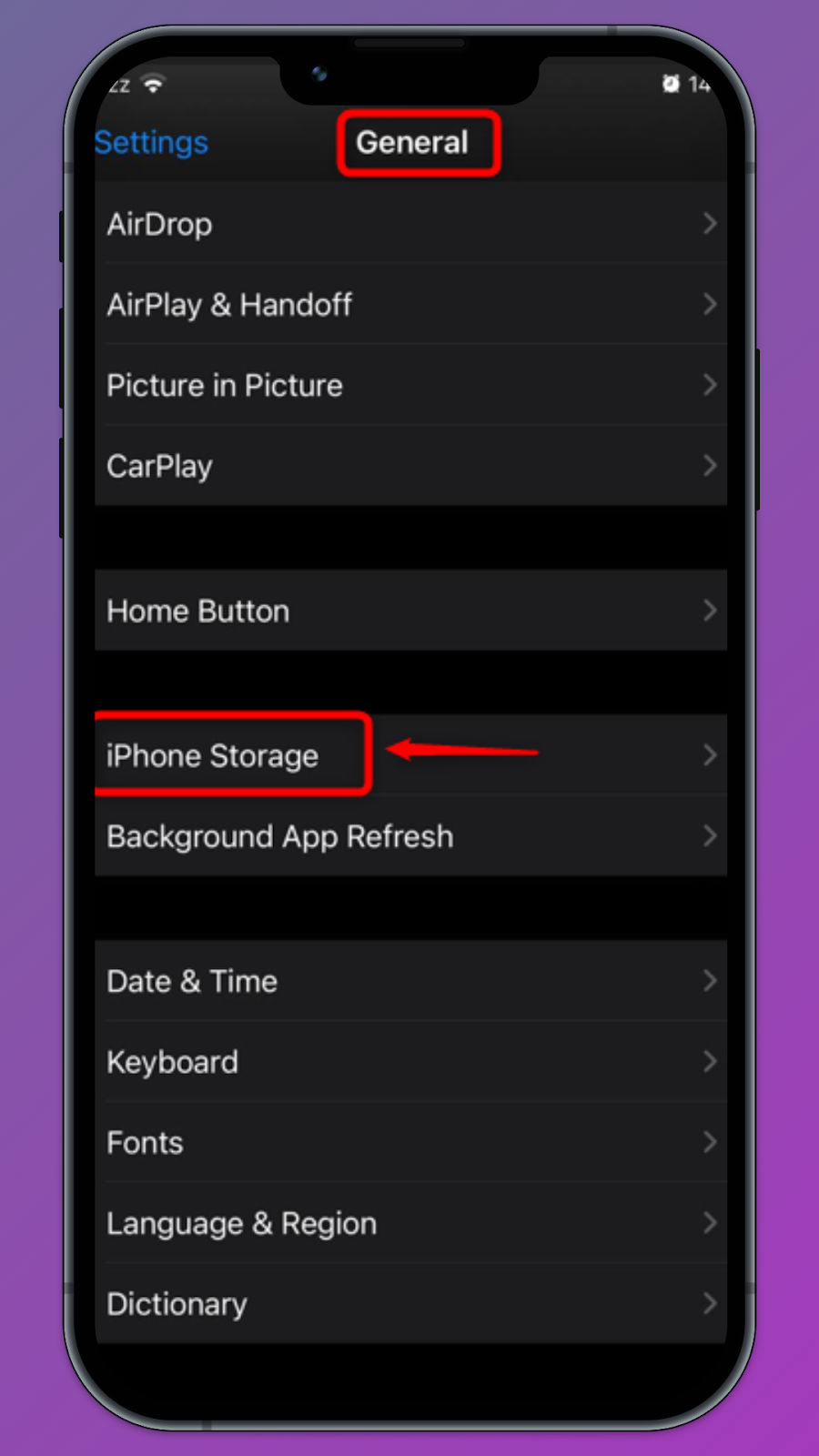This screenshot has height=1456, width=819.
Task: Open Keyboard settings
Action: 409,1062
